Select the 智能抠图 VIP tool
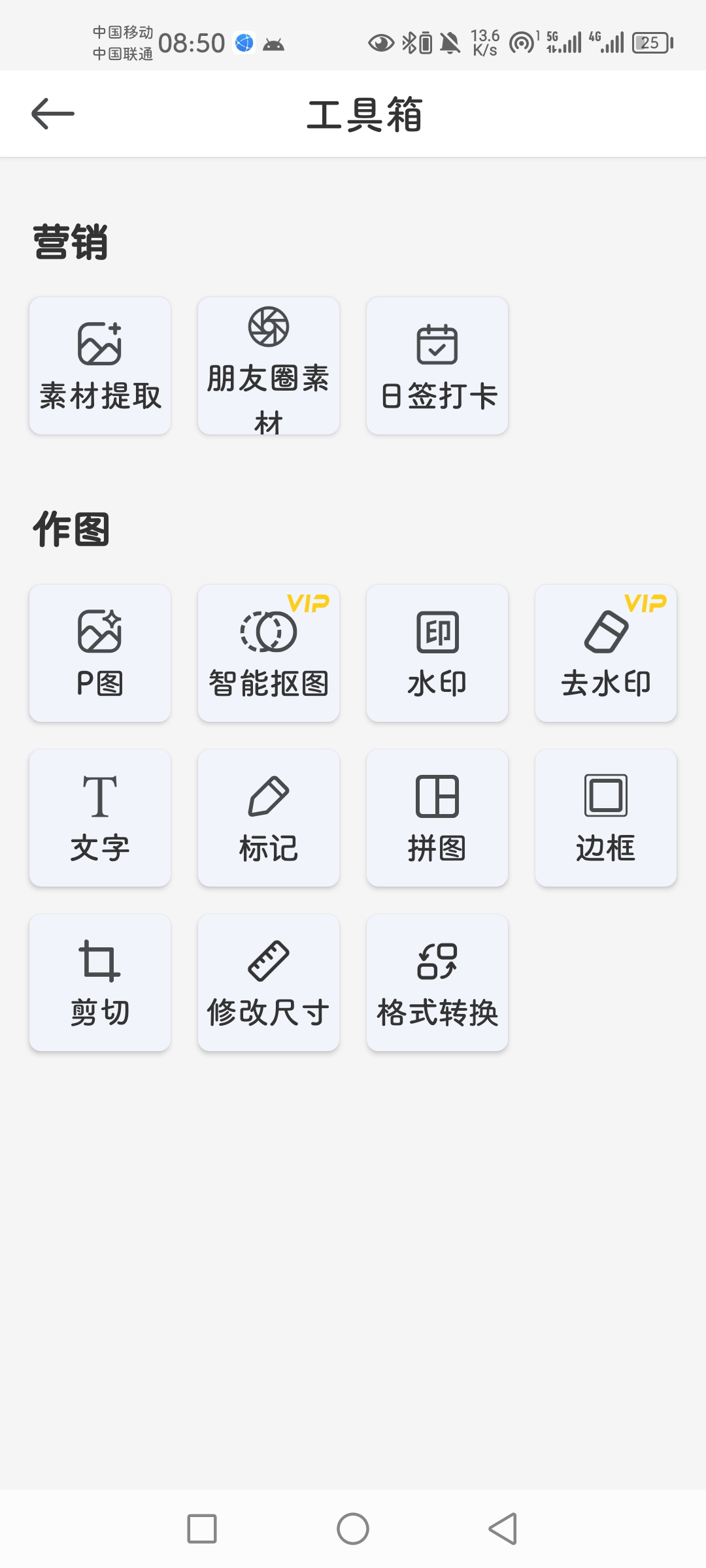706x1568 pixels. point(269,653)
